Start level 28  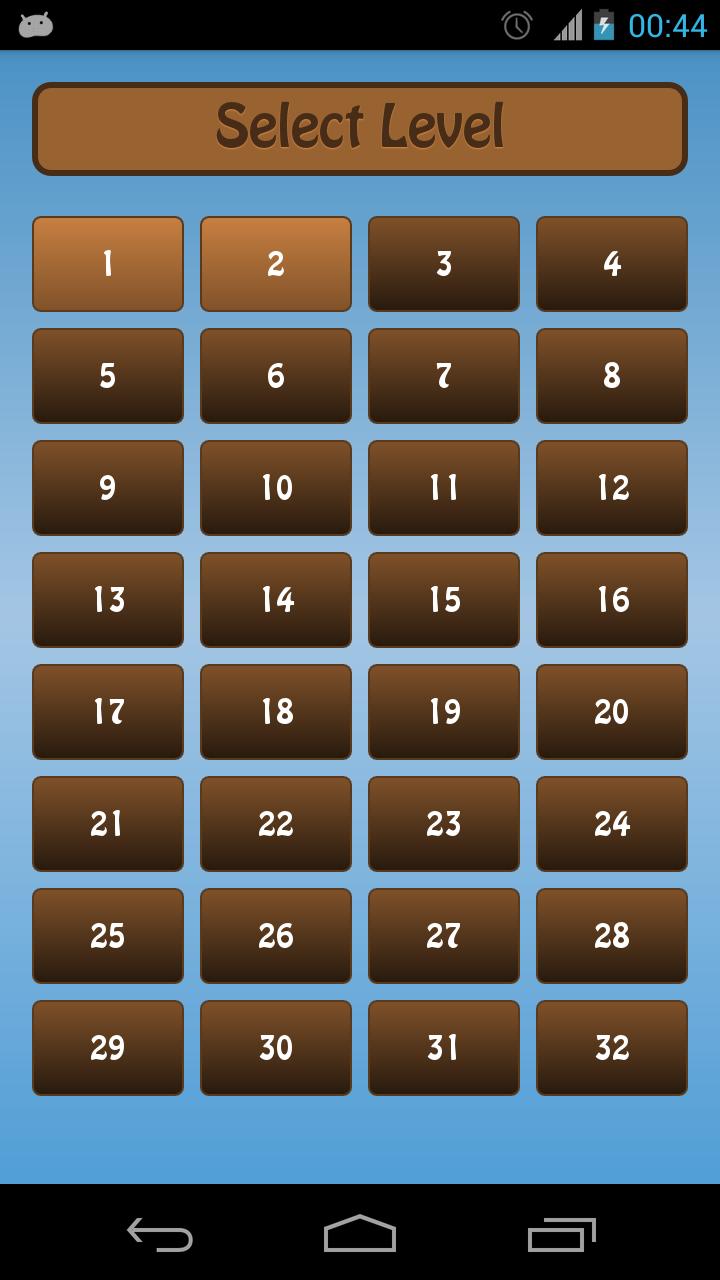(x=612, y=936)
